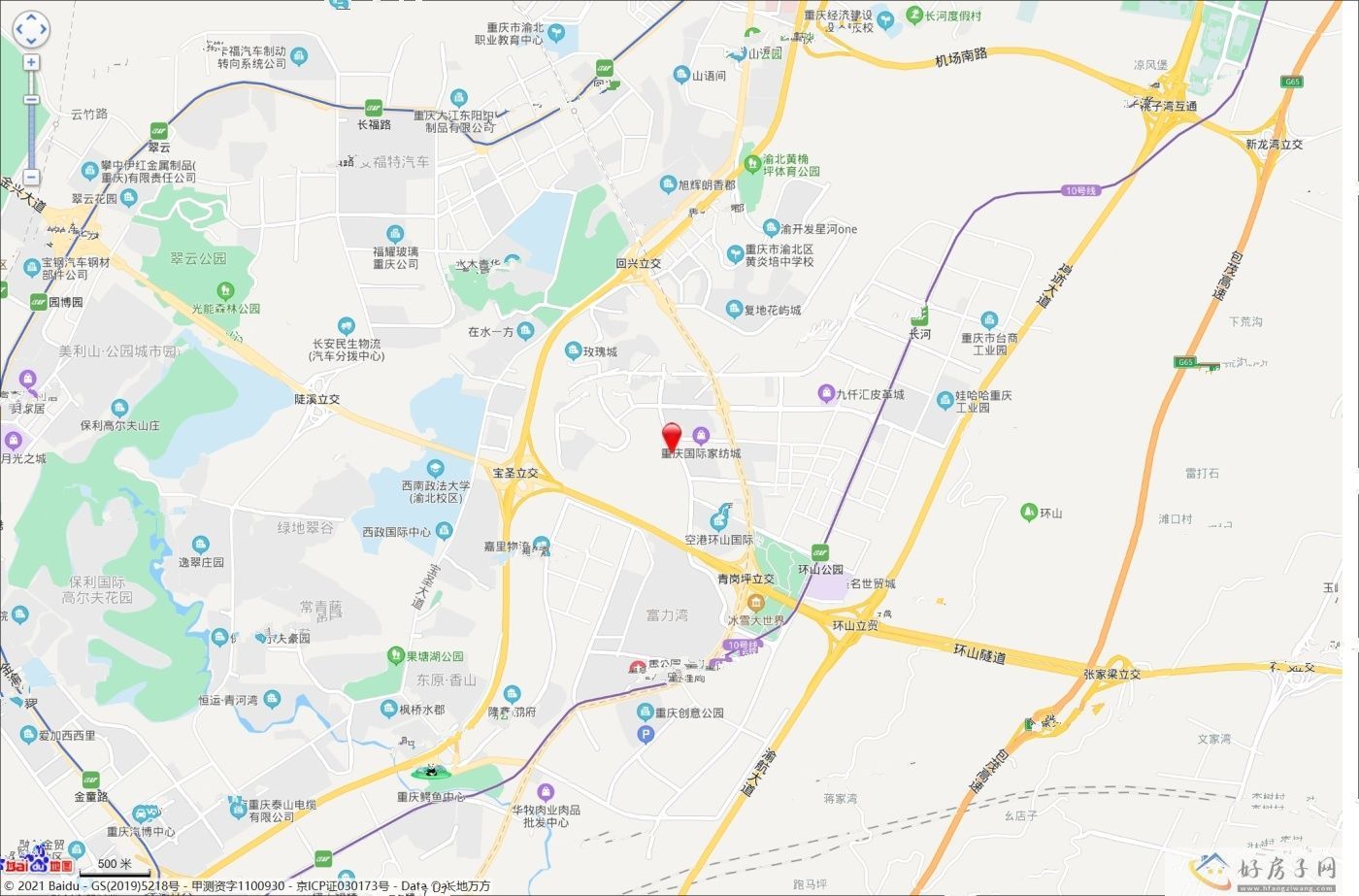Pan the map left with the arrow control
Screen dimensions: 1359x896
click(x=17, y=30)
